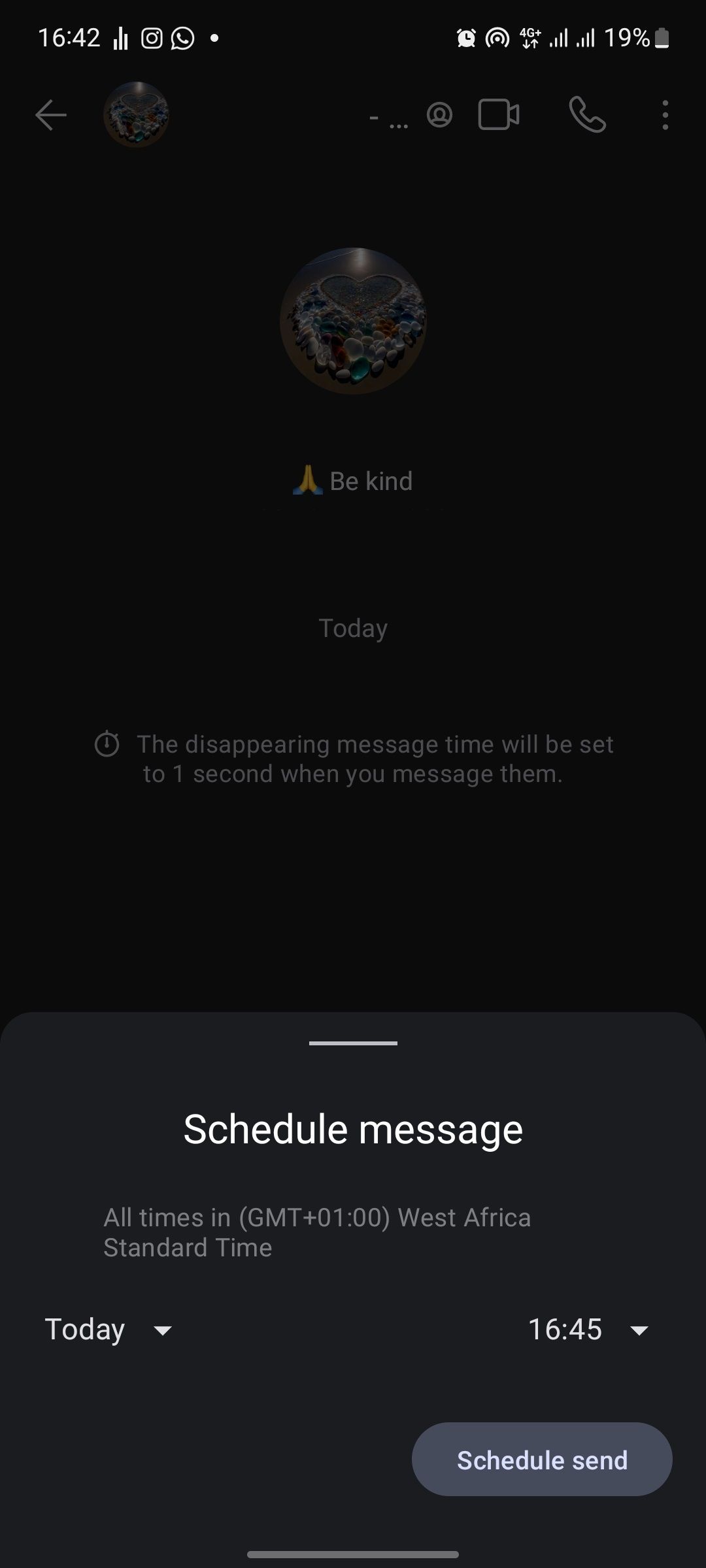Open the contact's profile picture in header

[x=136, y=115]
